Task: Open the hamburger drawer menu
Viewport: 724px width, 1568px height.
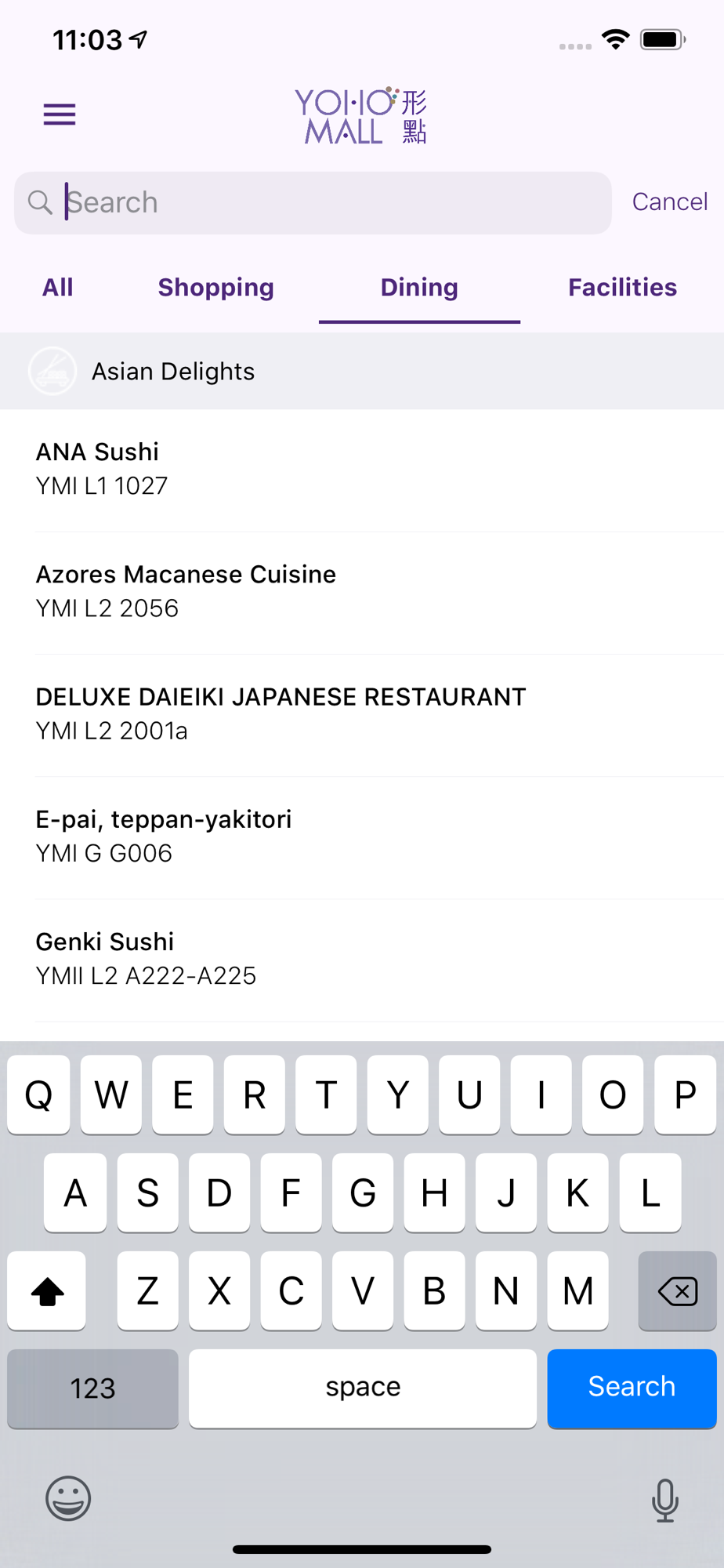Action: (x=60, y=114)
